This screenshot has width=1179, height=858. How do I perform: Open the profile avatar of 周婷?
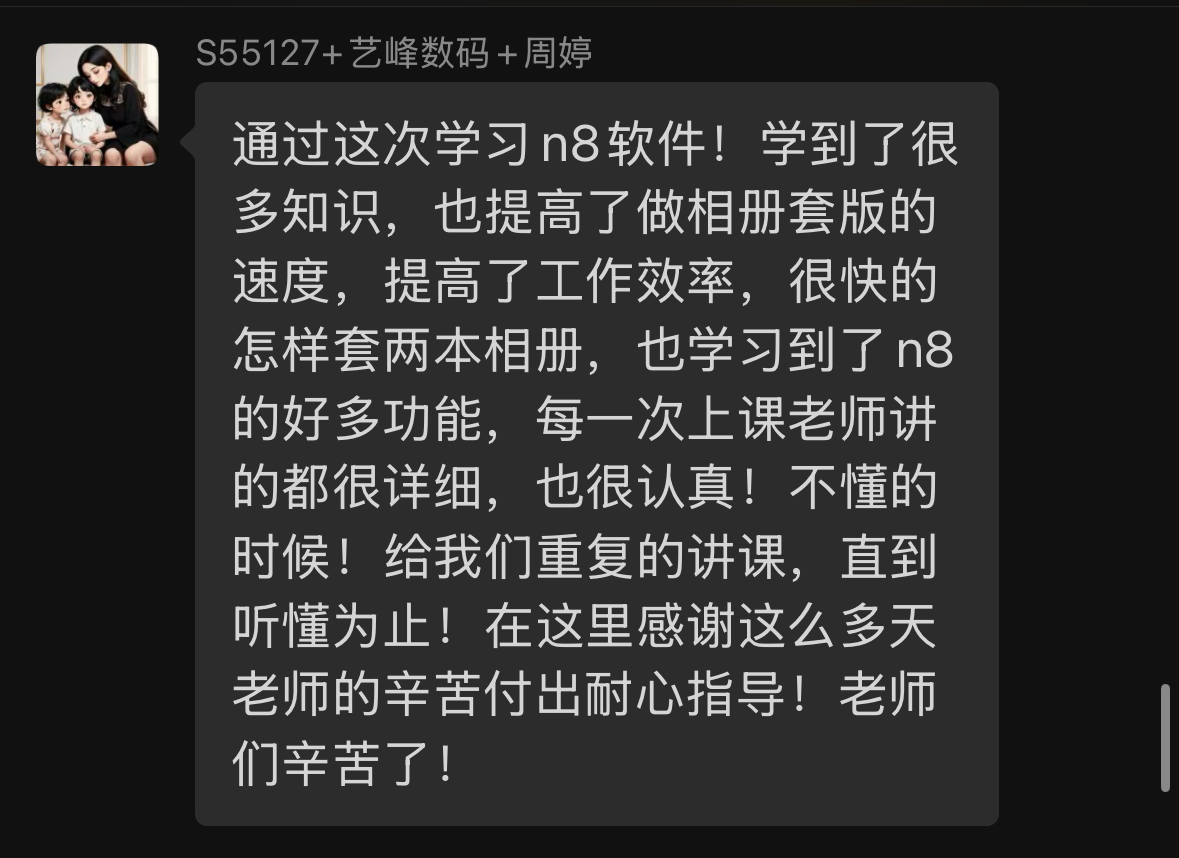tap(97, 104)
